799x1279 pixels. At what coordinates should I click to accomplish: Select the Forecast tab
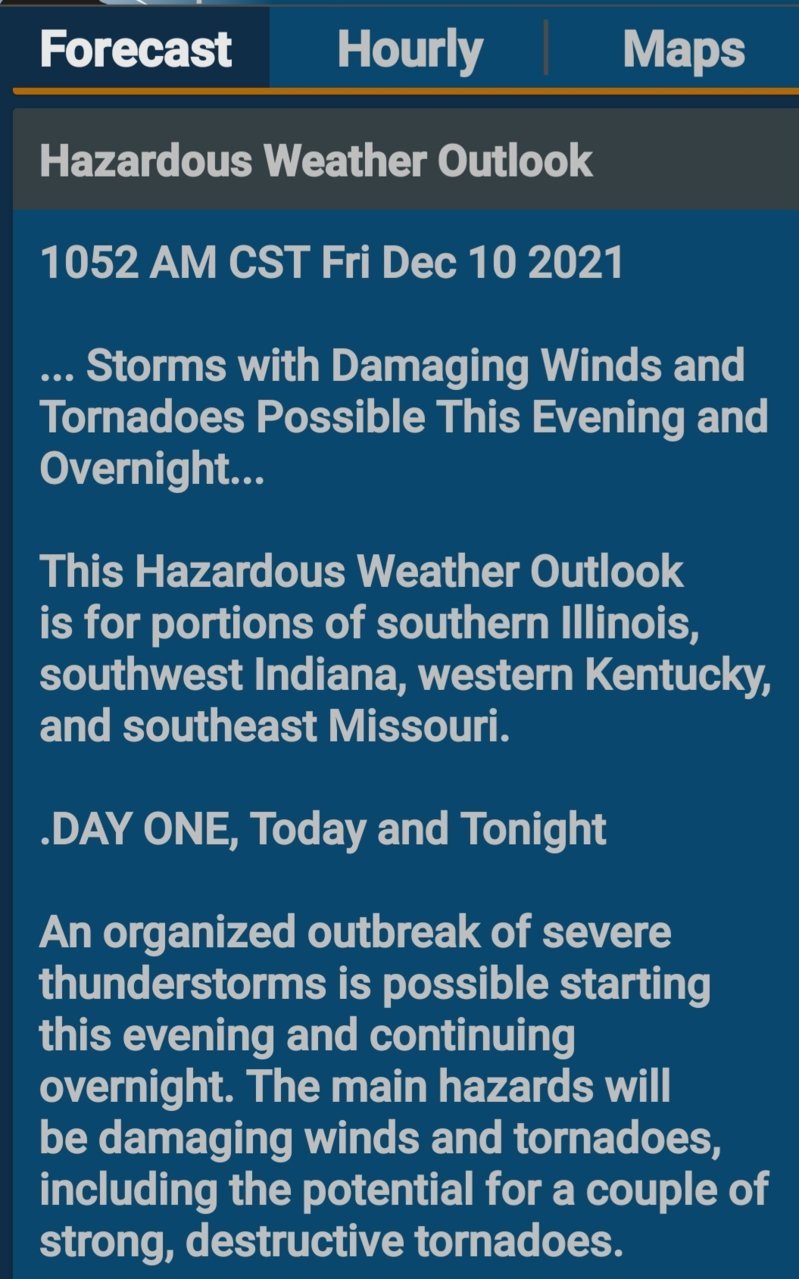point(136,49)
